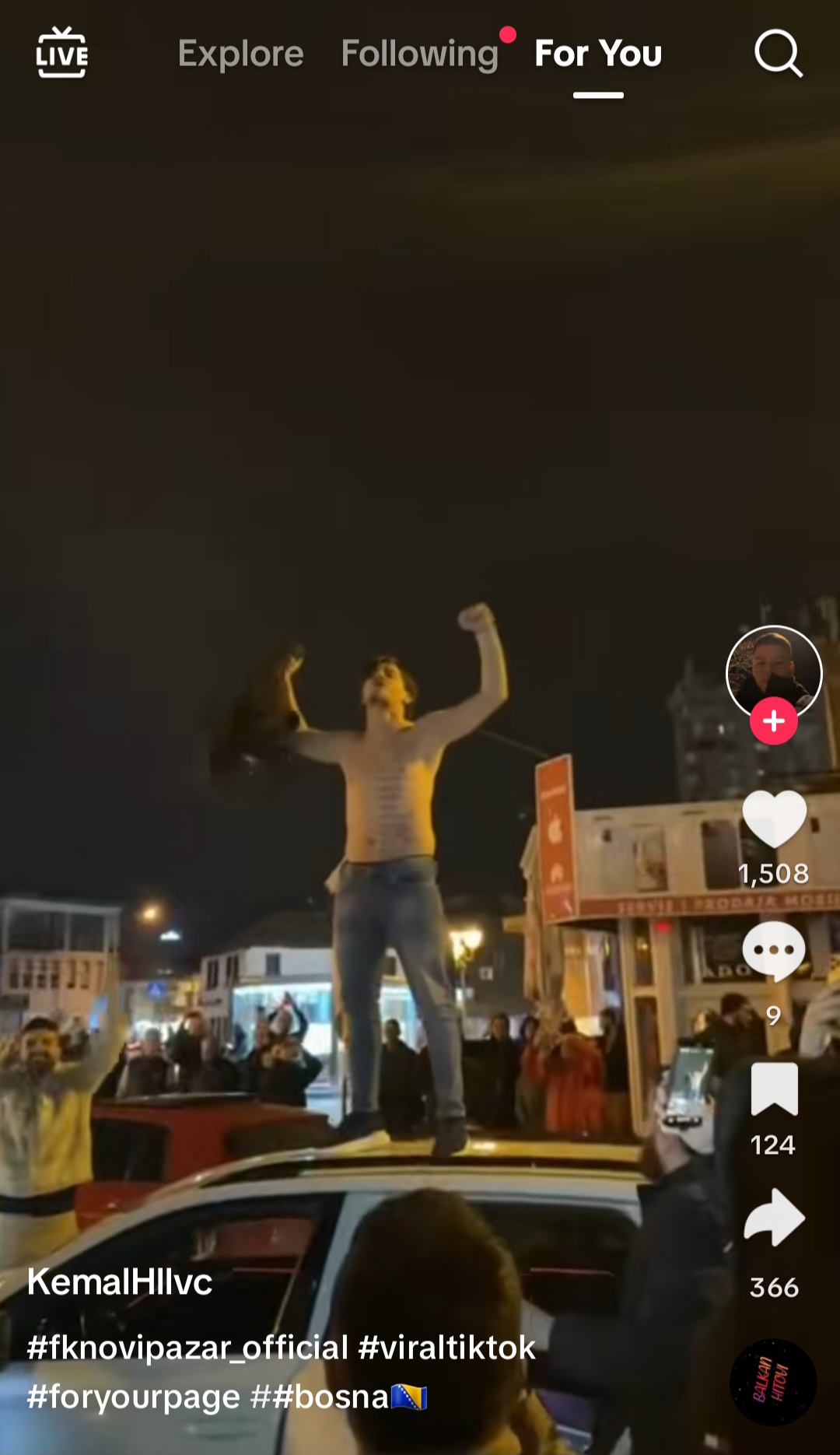
Task: Open the LIVE streams icon
Action: 62,53
